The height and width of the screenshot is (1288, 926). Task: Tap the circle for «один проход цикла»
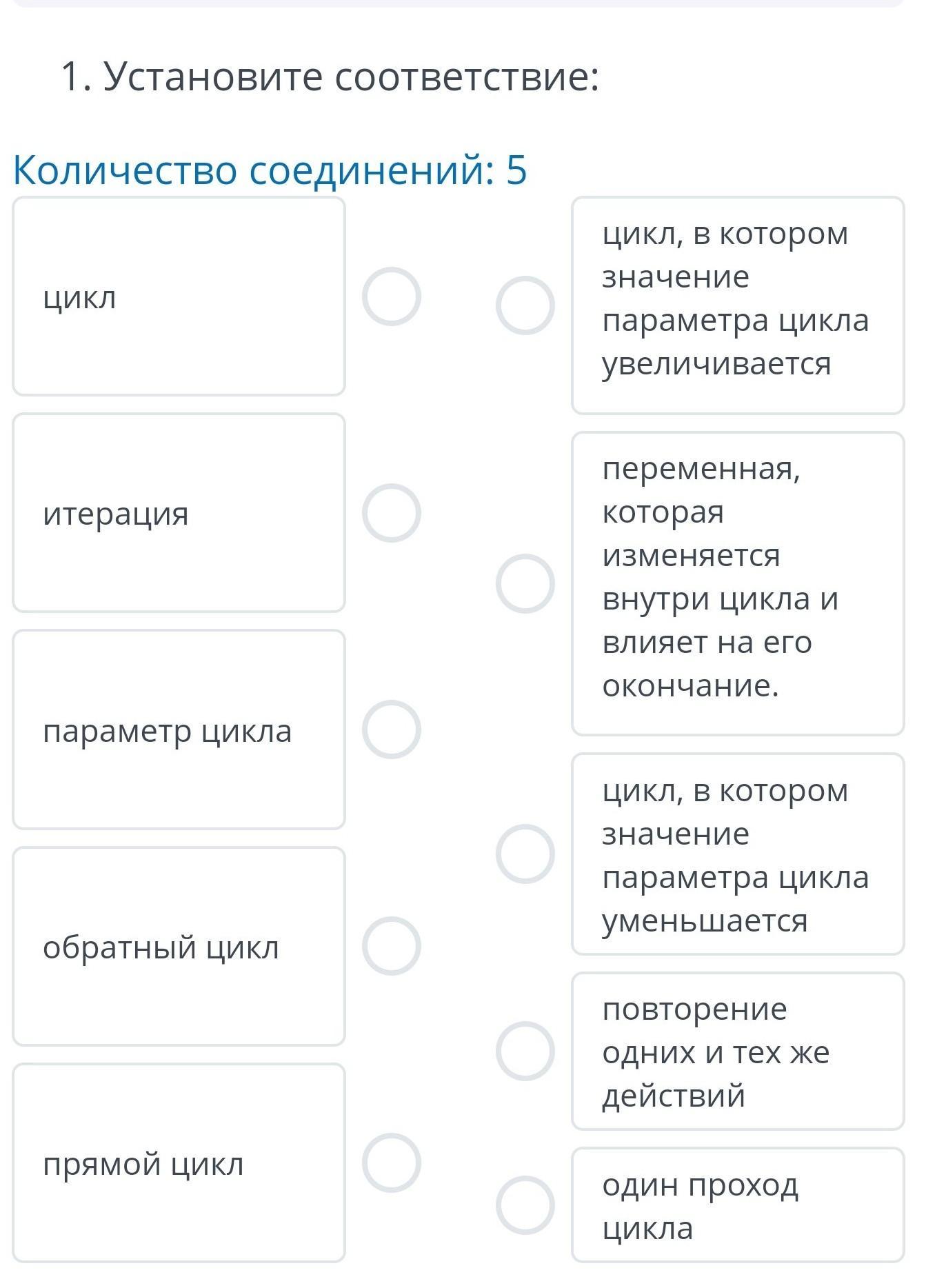pos(525,1205)
